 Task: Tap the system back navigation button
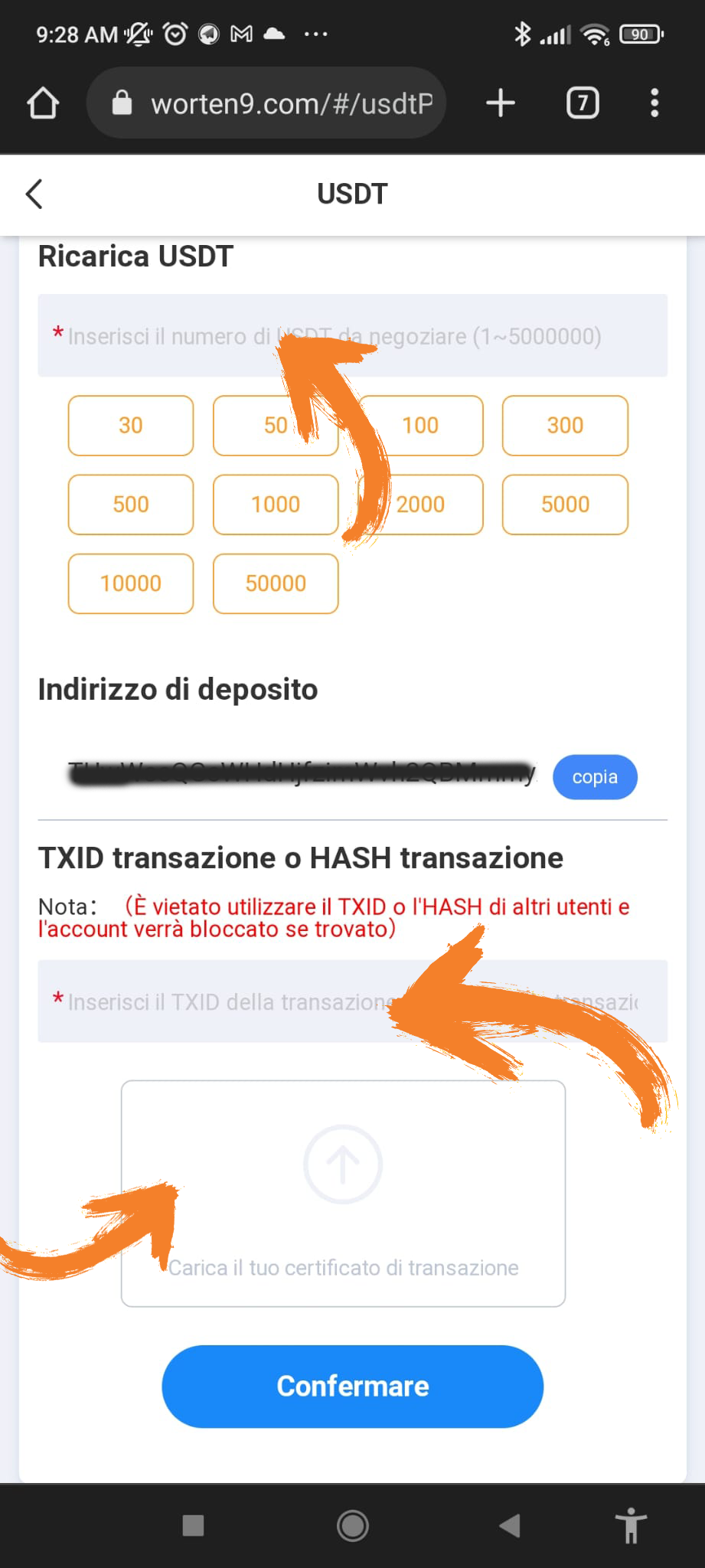[x=510, y=1525]
